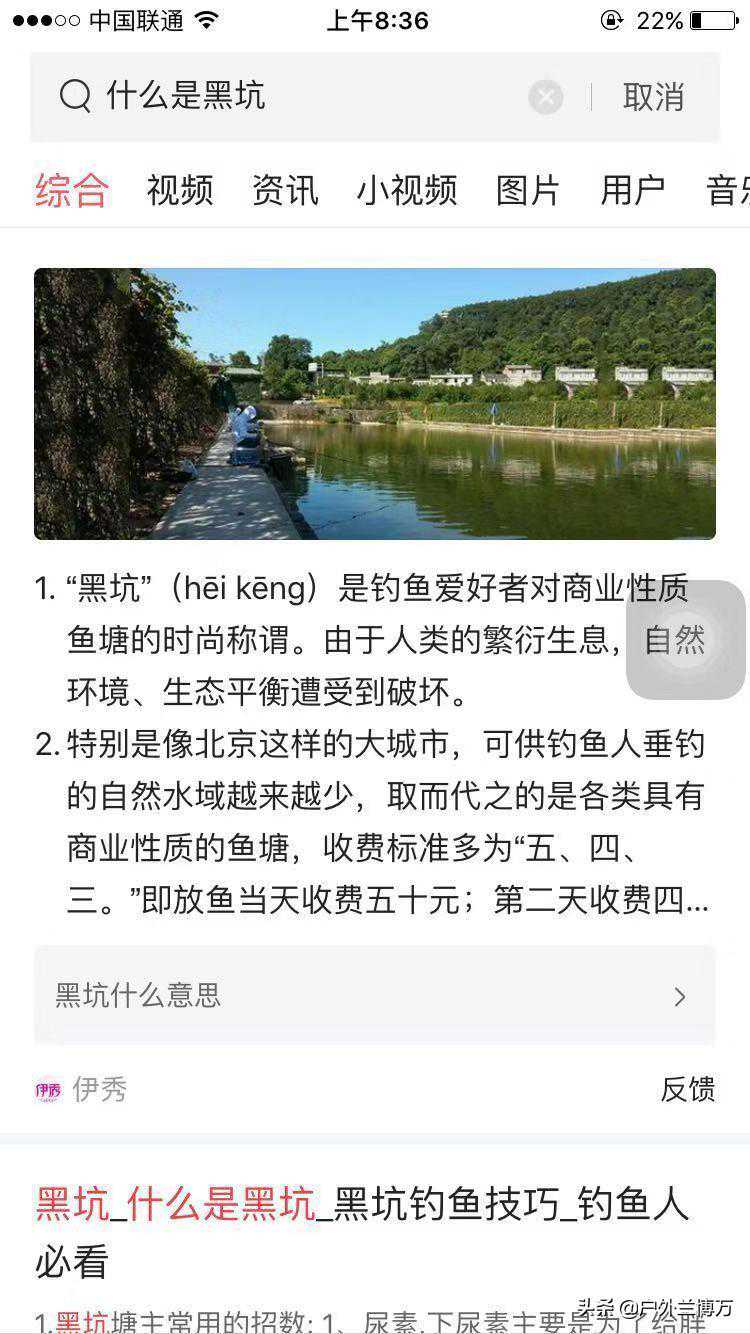Switch to the 资讯 tab

coord(285,189)
